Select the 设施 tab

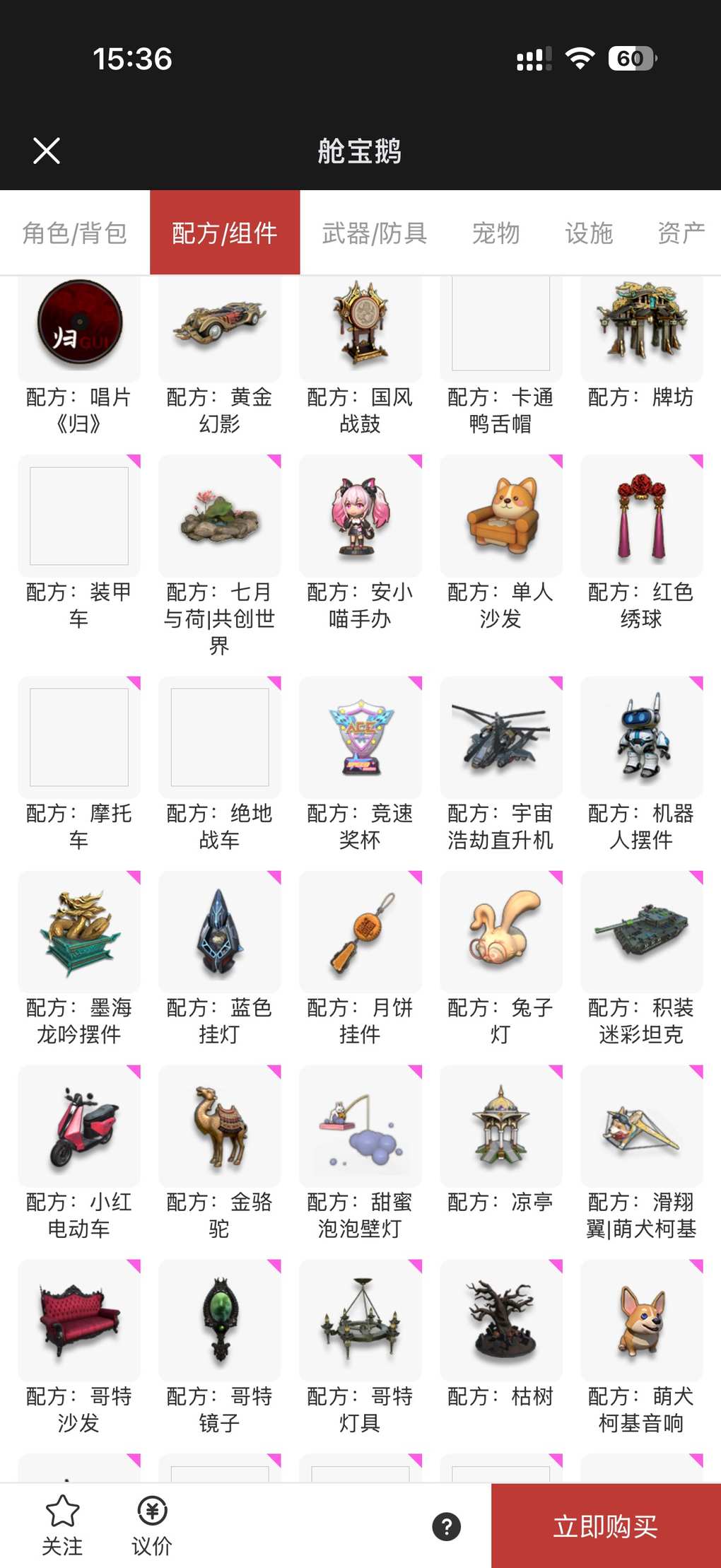pos(588,233)
